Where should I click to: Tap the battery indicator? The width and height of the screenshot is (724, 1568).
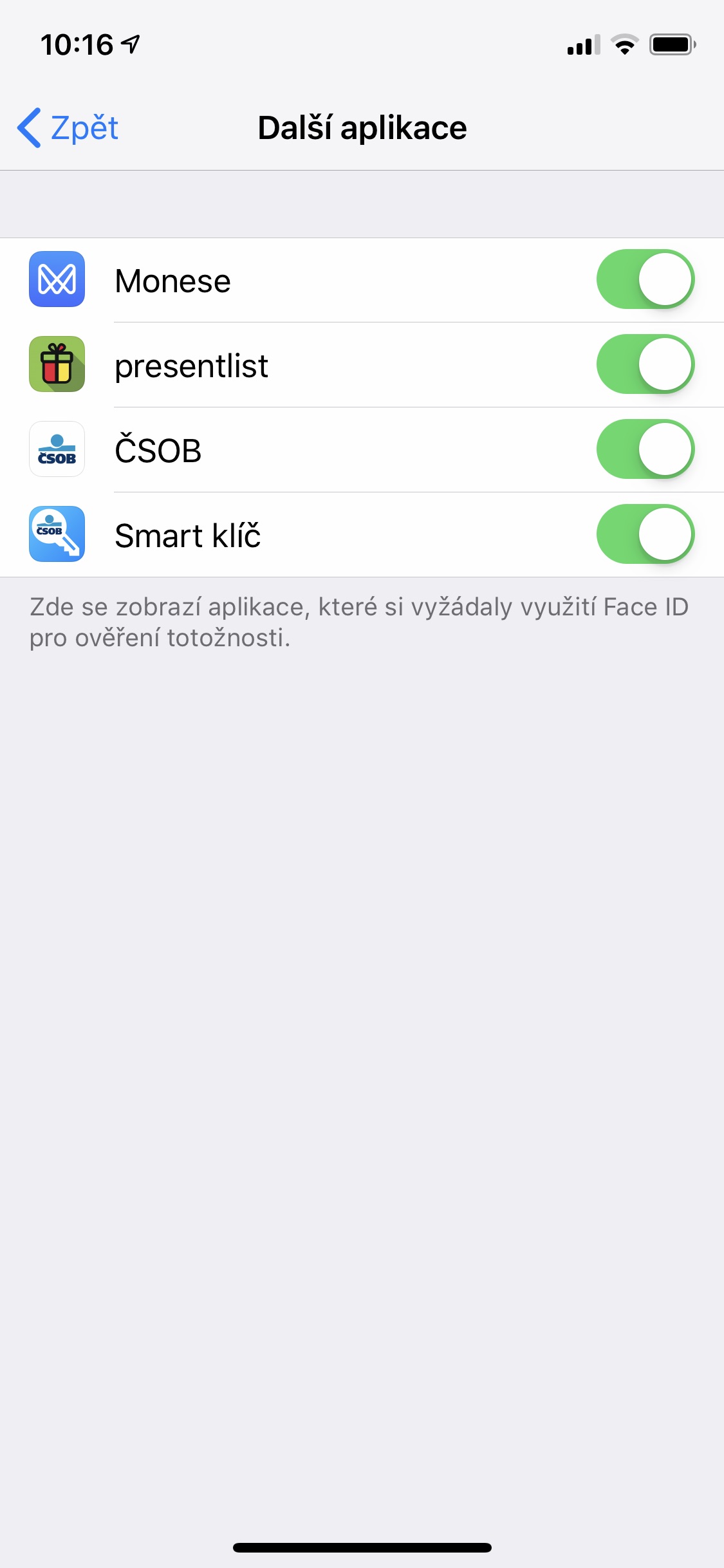(x=672, y=43)
